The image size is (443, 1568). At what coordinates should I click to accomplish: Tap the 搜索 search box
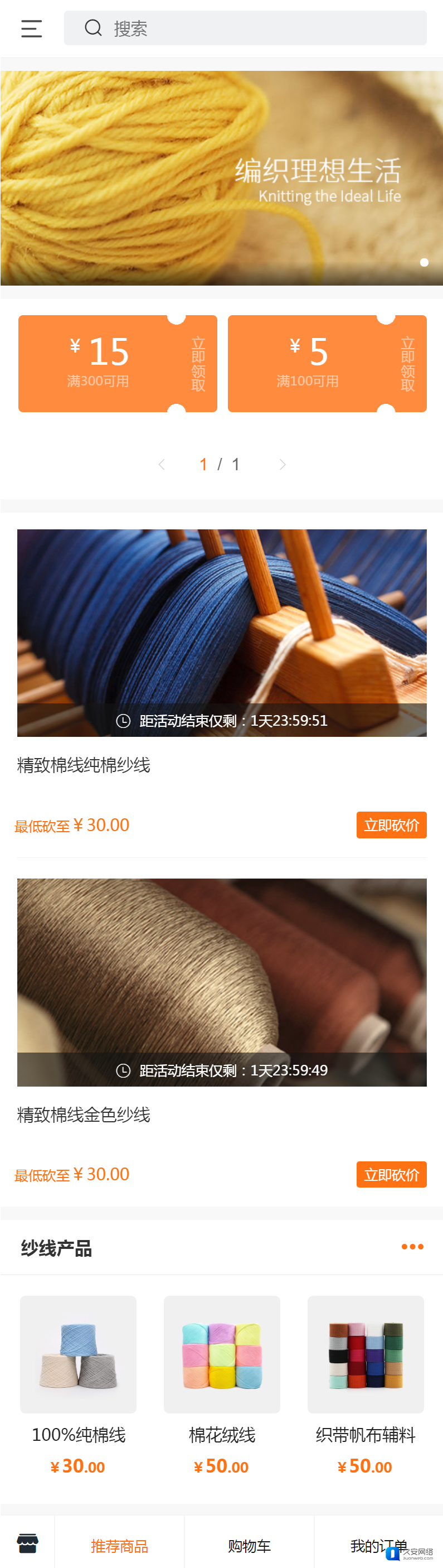tap(245, 28)
